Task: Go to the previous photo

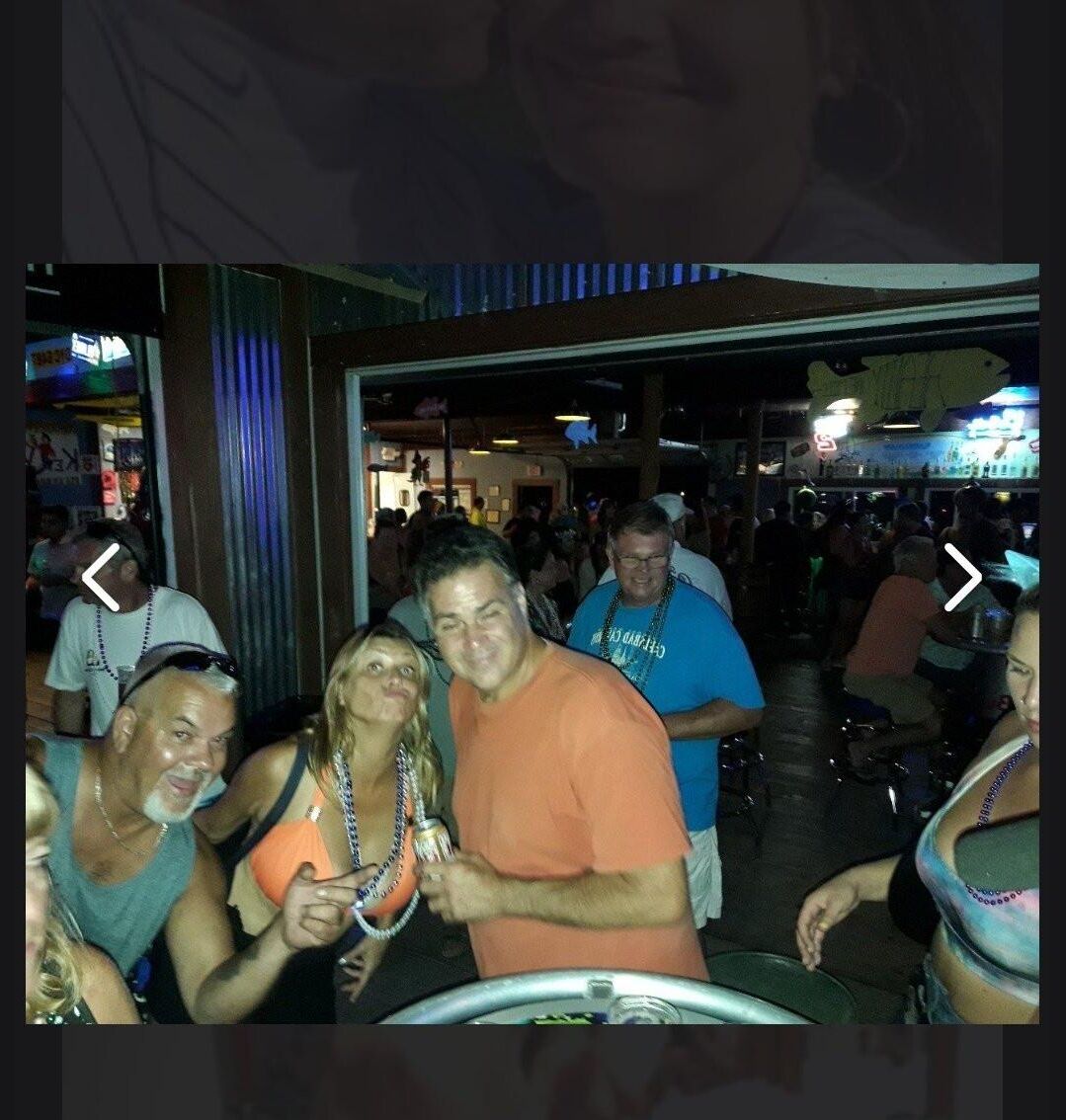Action: coord(100,577)
